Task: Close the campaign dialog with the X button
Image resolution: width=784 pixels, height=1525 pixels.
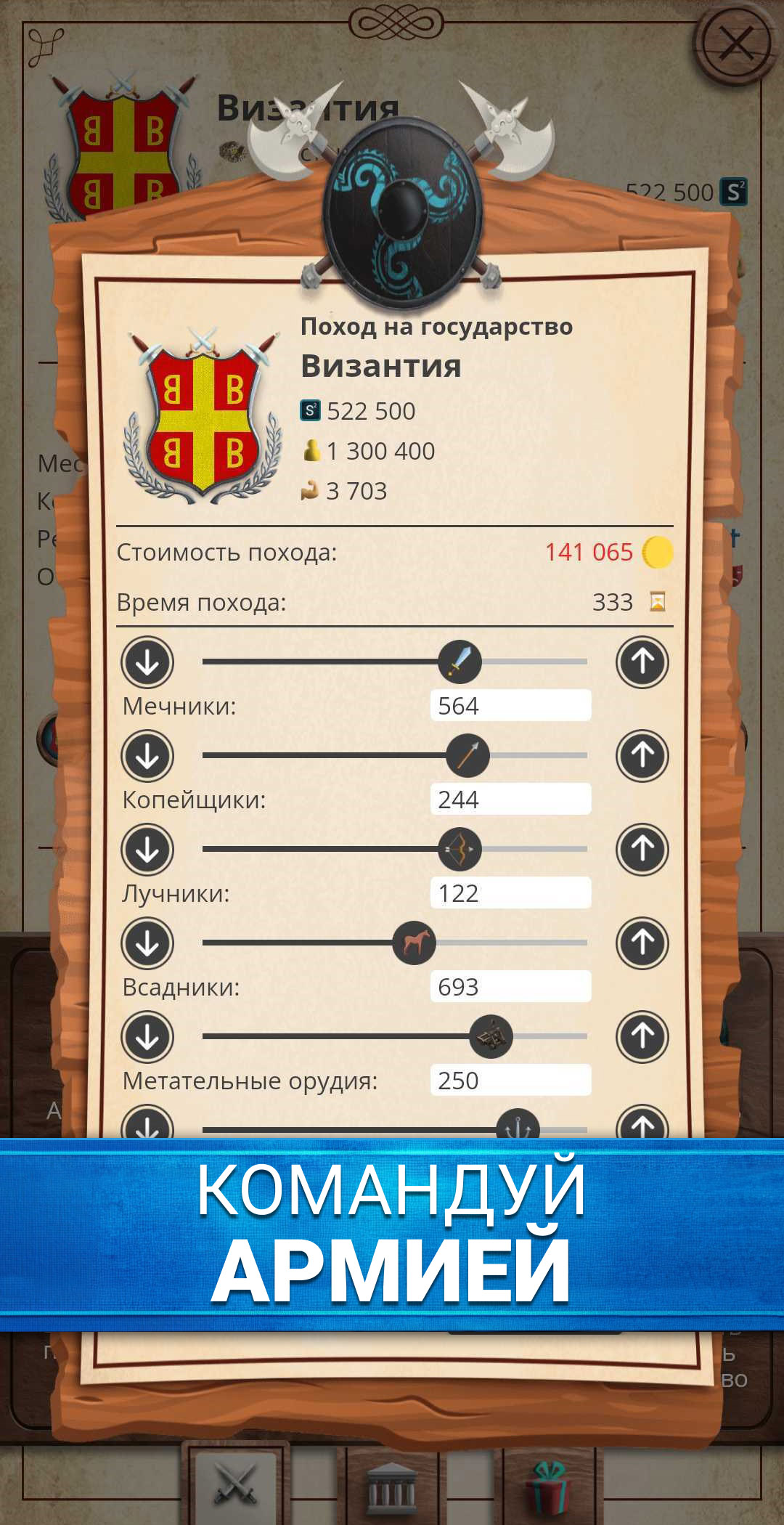Action: click(x=736, y=45)
